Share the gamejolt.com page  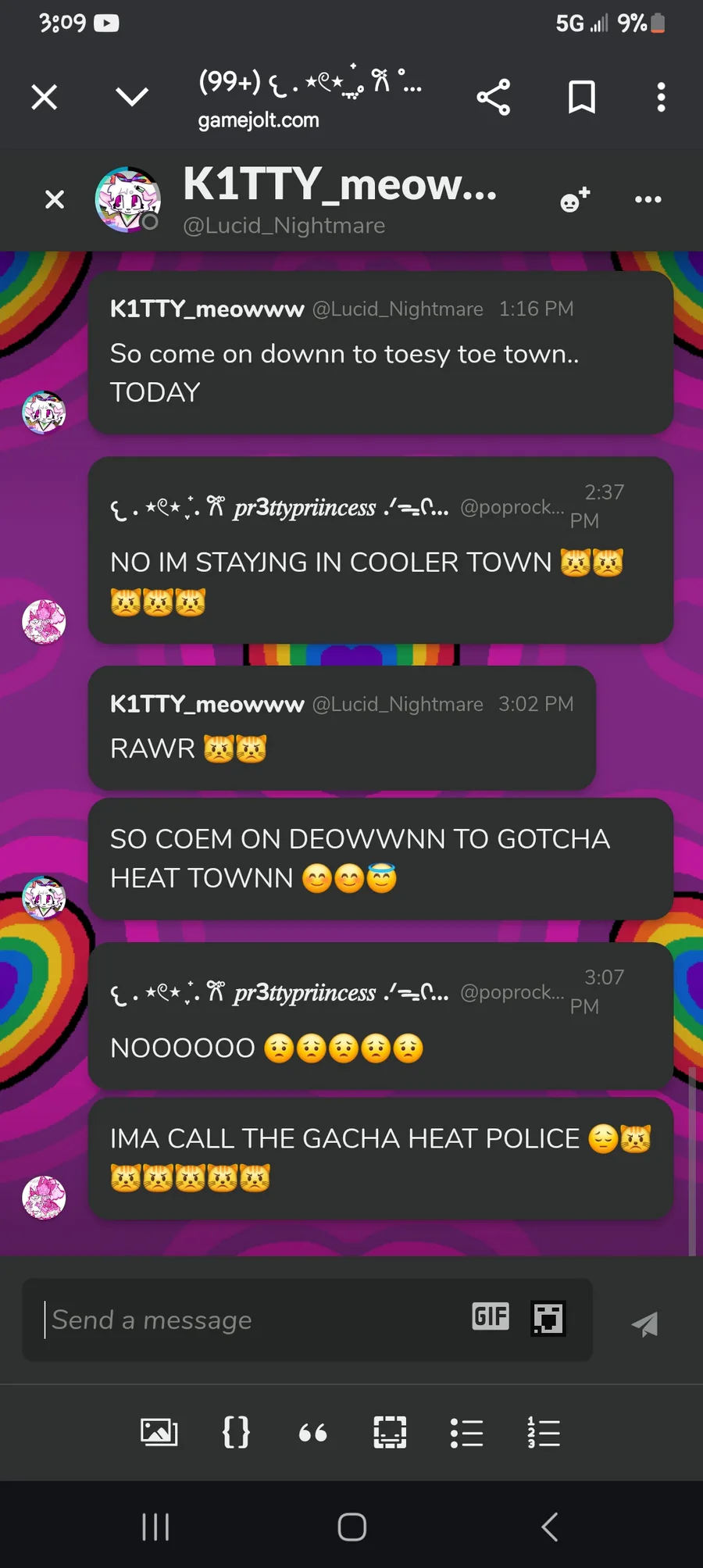493,98
